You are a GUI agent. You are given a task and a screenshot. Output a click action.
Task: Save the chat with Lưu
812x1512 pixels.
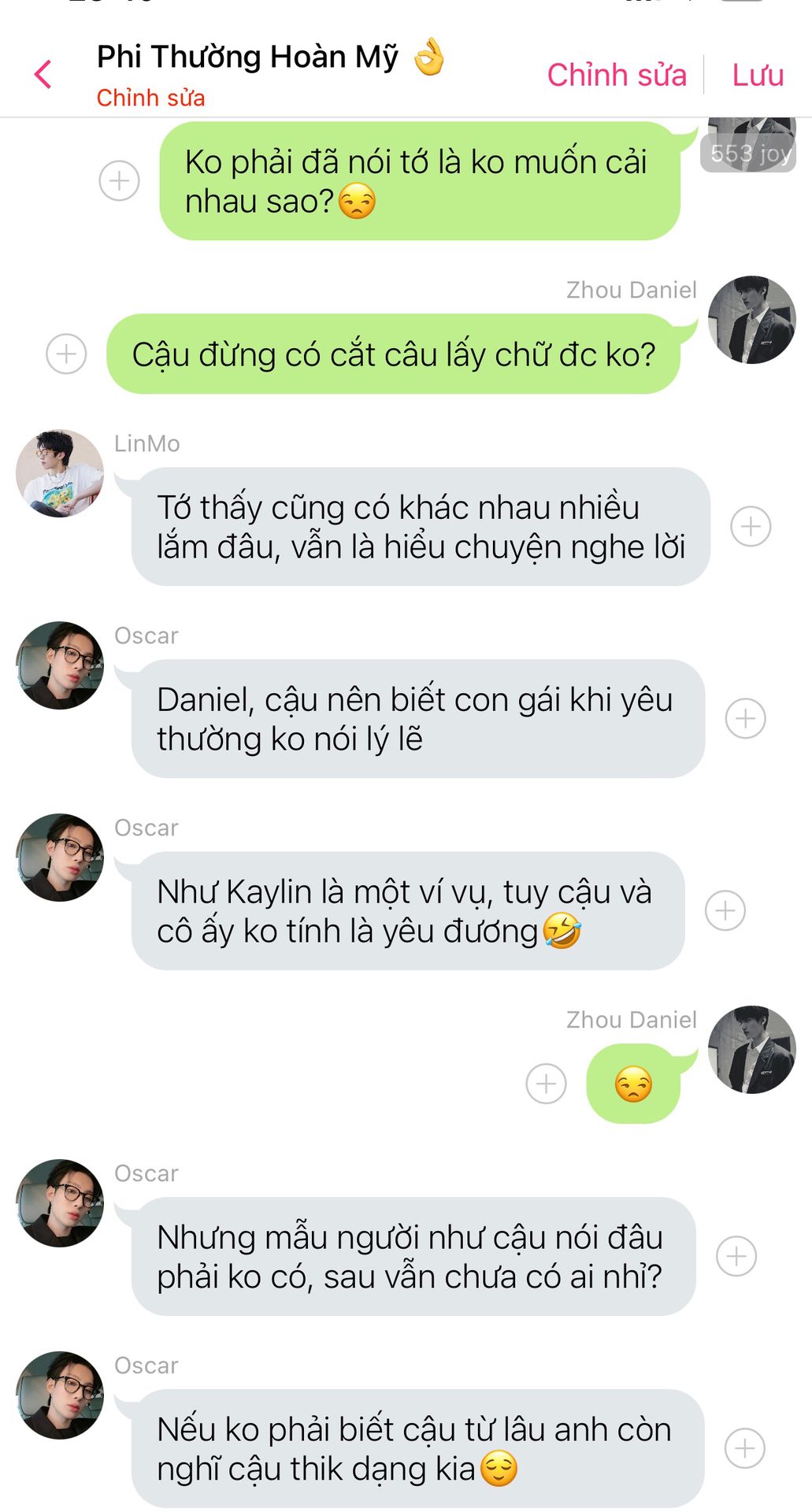pyautogui.click(x=758, y=75)
